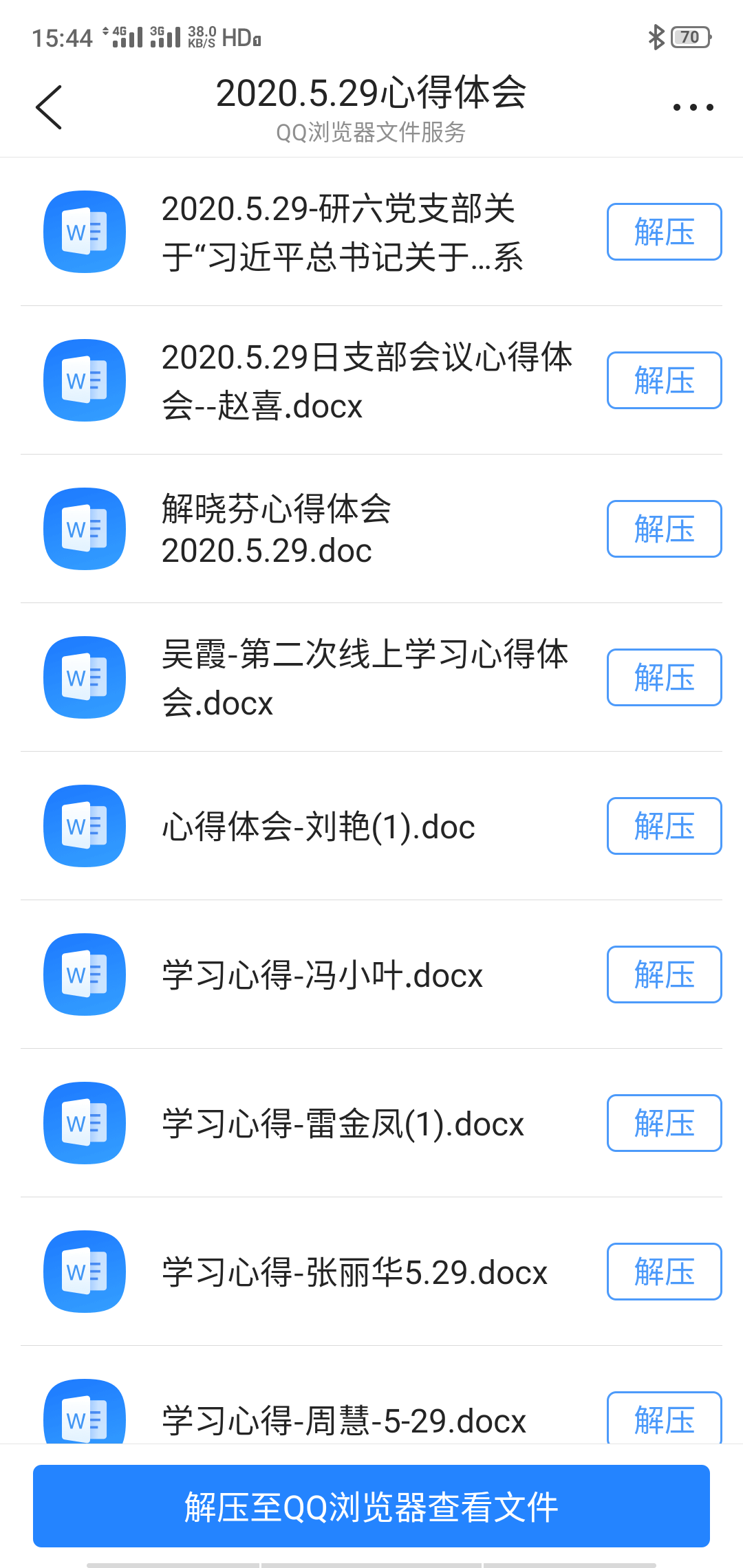Tap 解压 for 2020.5.29-研六党支部关于 file
The width and height of the screenshot is (743, 1568).
(x=664, y=232)
